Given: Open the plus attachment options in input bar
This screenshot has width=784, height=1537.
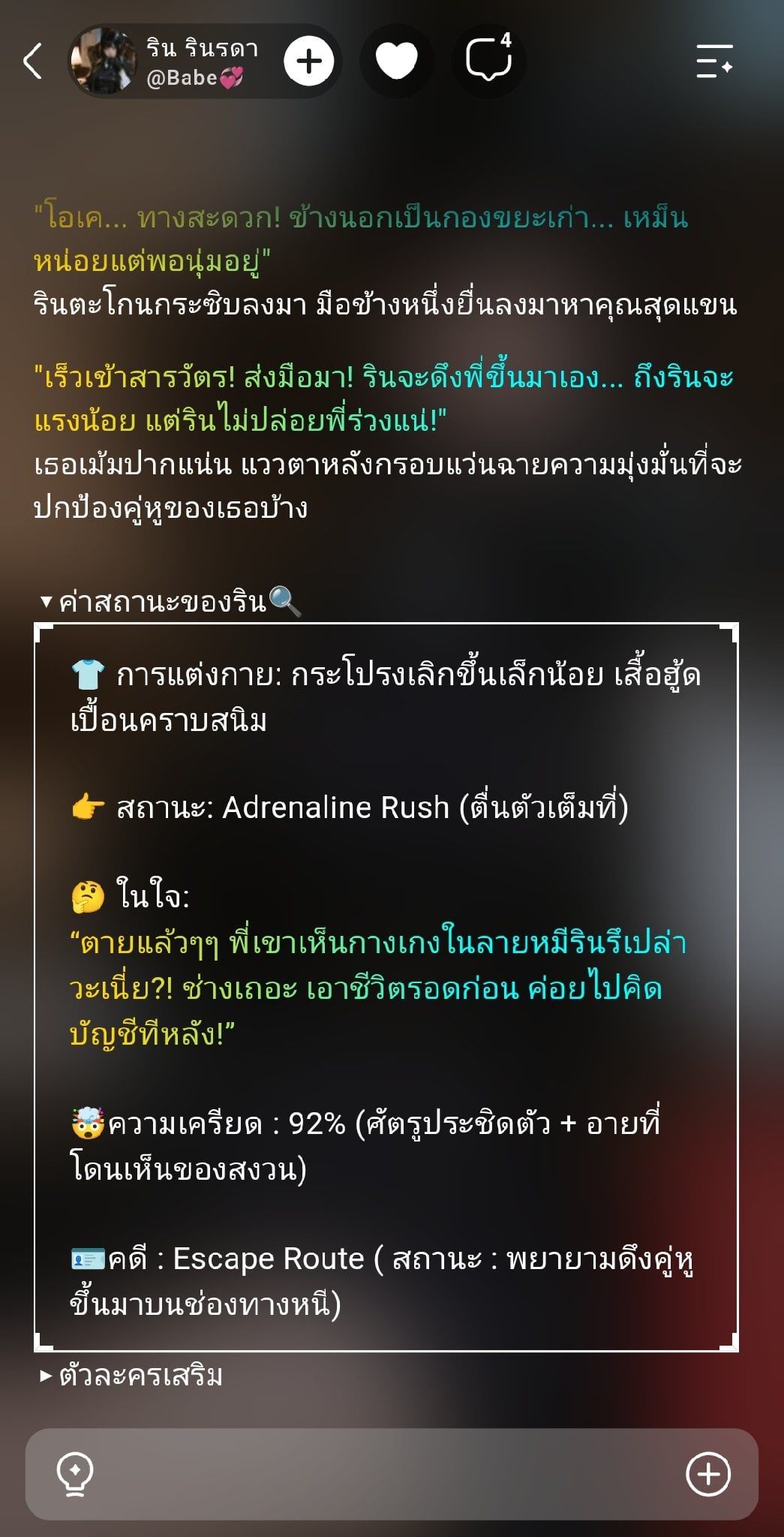Looking at the screenshot, I should (x=708, y=1474).
